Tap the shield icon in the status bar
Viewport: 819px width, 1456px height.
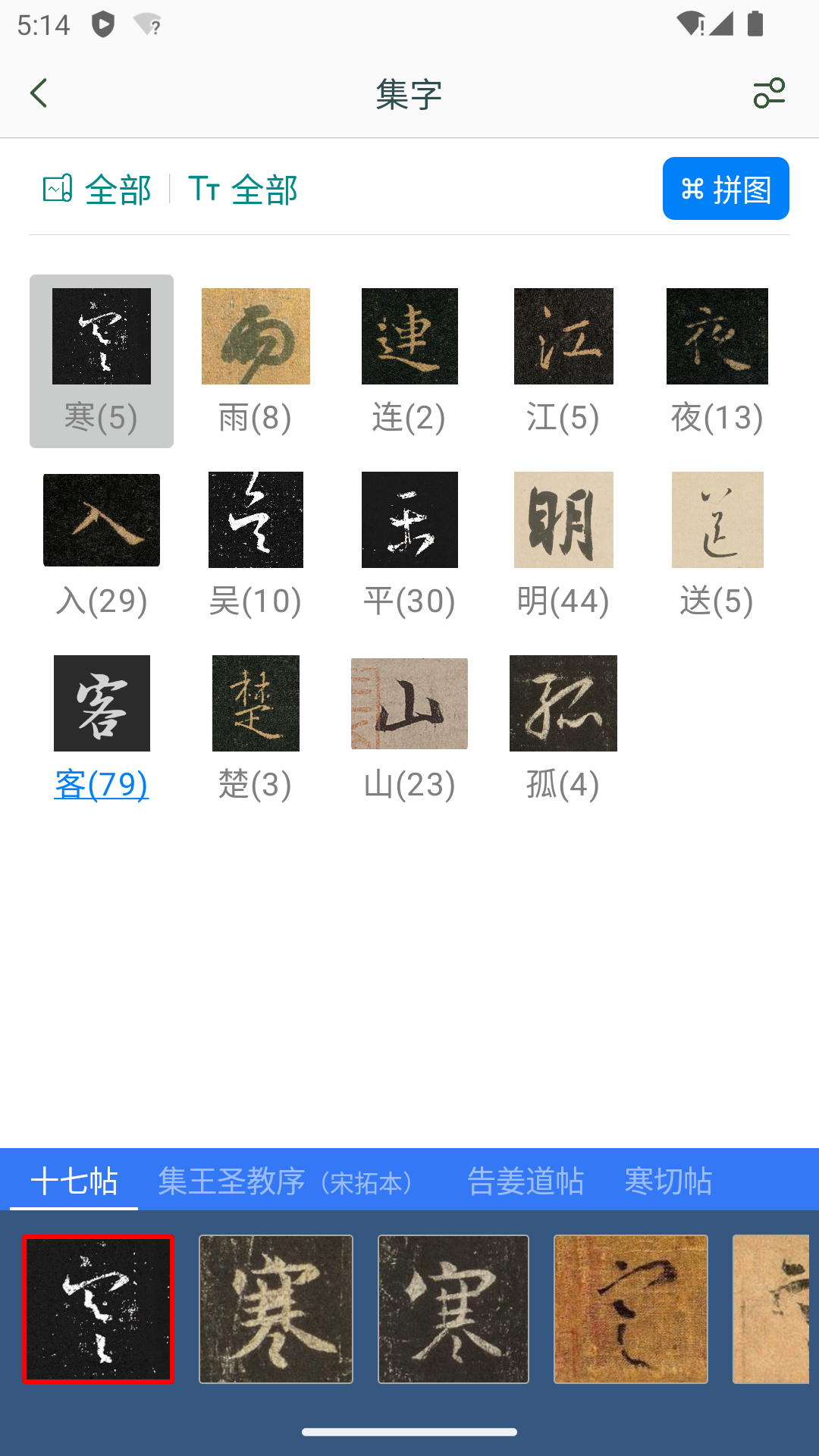pos(103,23)
